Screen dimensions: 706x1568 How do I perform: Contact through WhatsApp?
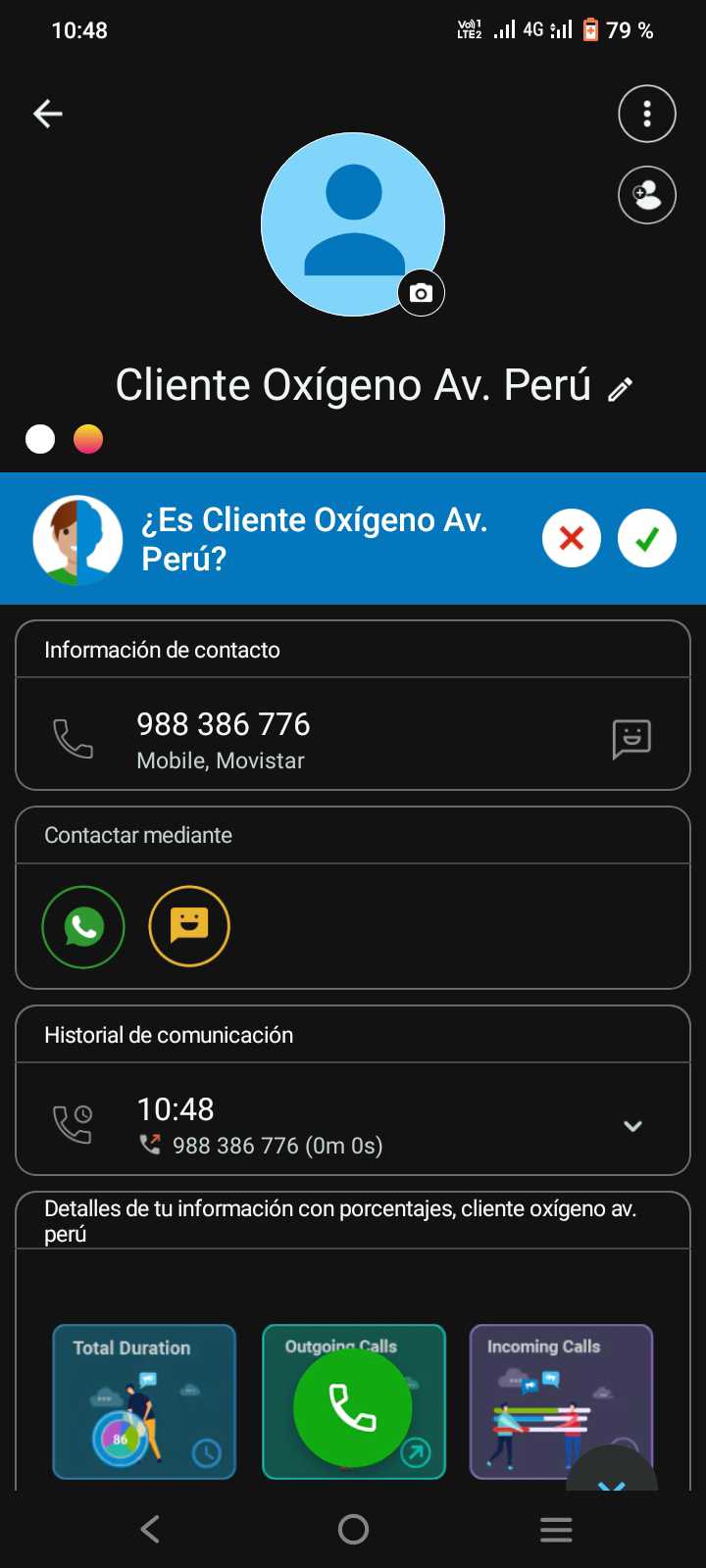tap(83, 926)
